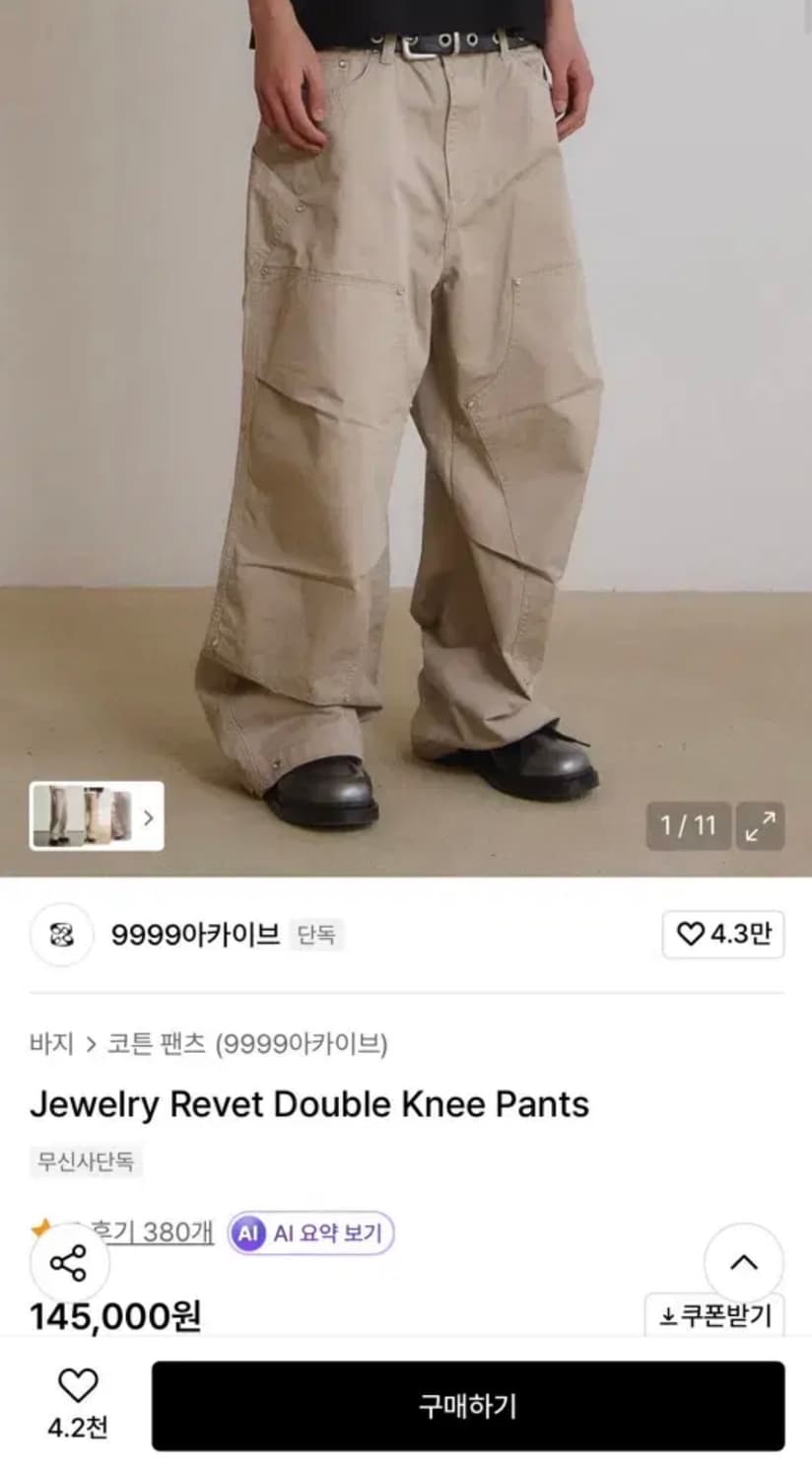Click the 9999아카이브 brand logo icon
The width and height of the screenshot is (812, 1479).
[60, 935]
